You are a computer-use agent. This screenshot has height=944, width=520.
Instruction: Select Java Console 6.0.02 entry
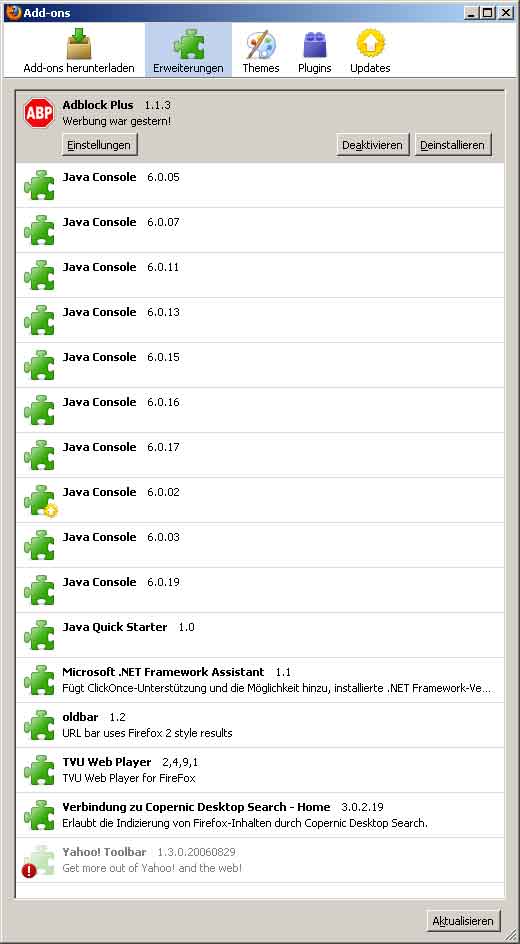click(x=260, y=500)
